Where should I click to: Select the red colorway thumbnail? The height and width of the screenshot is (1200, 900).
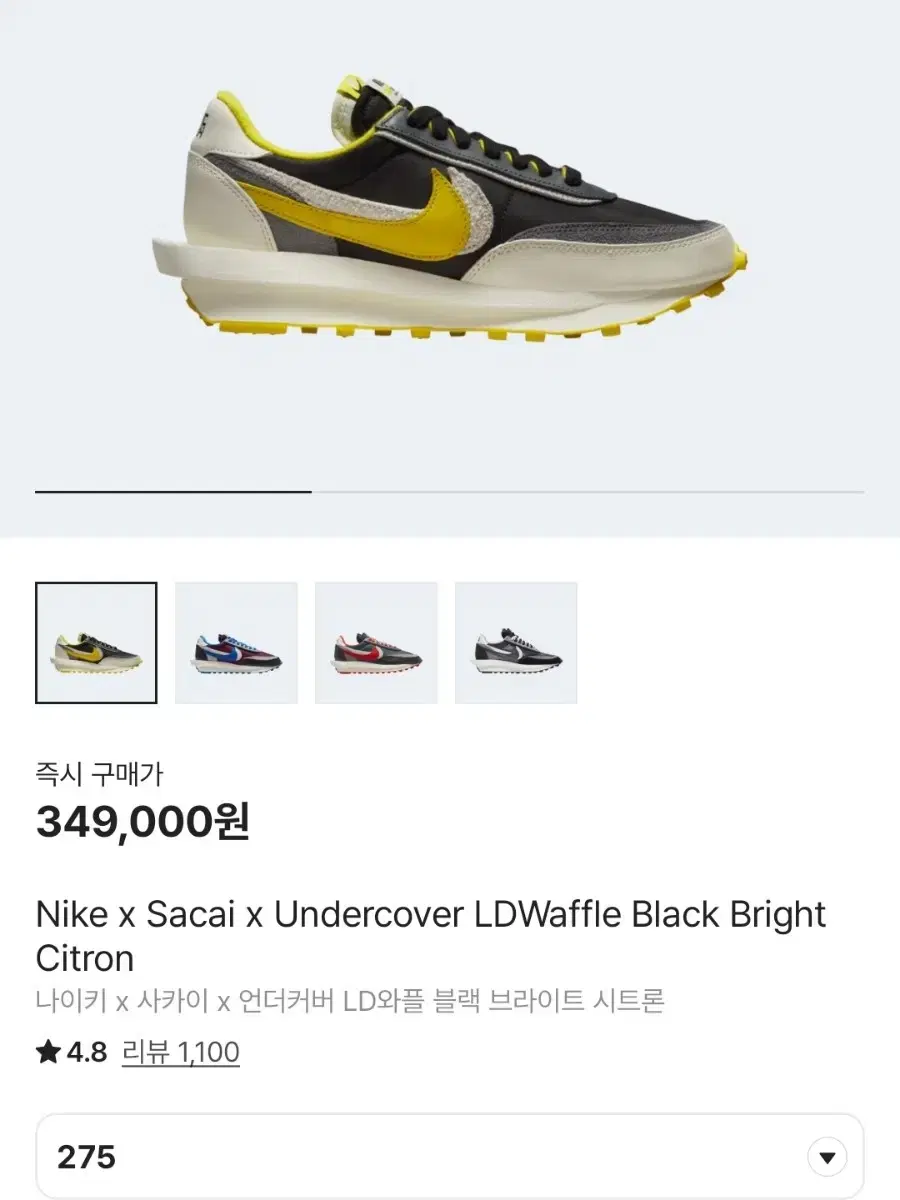(376, 642)
